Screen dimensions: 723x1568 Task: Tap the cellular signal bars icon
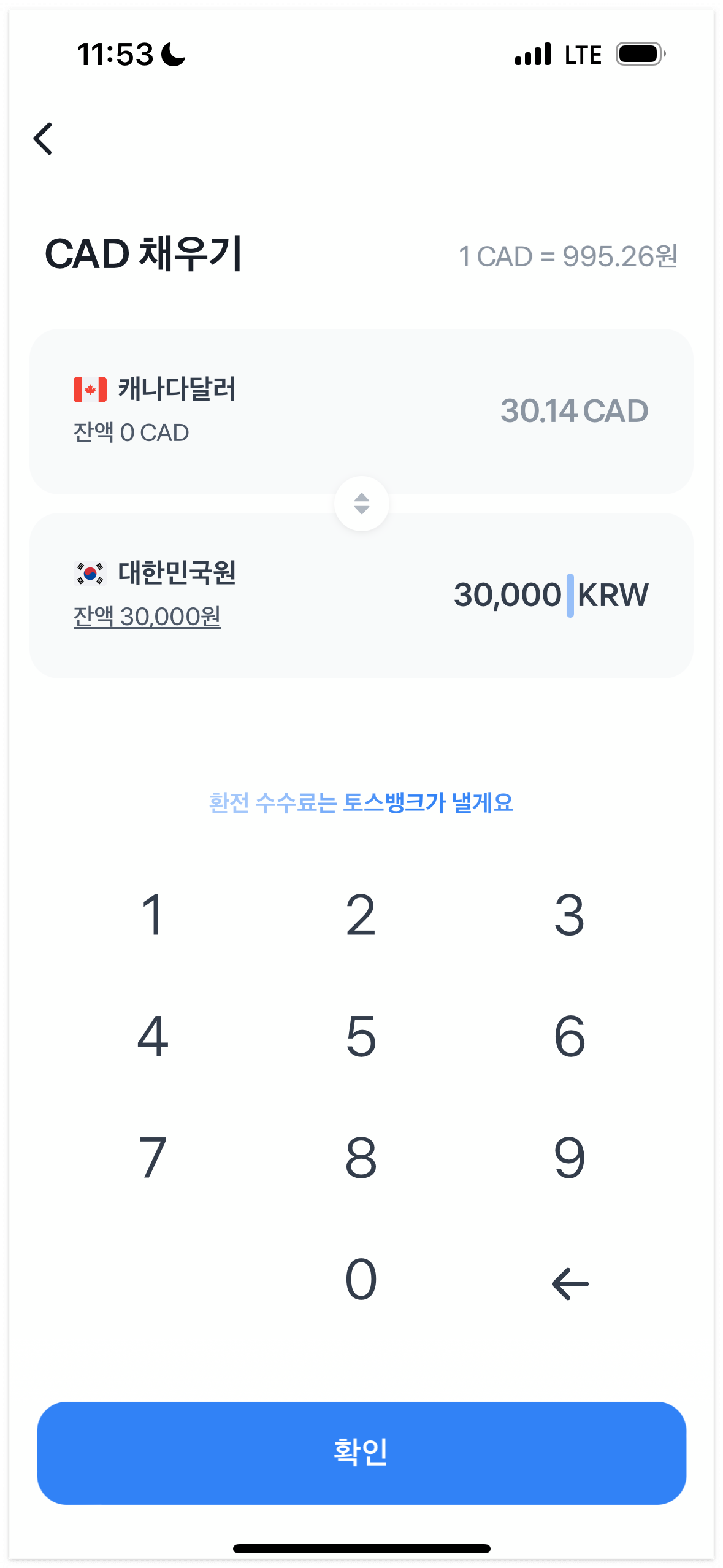tap(533, 54)
